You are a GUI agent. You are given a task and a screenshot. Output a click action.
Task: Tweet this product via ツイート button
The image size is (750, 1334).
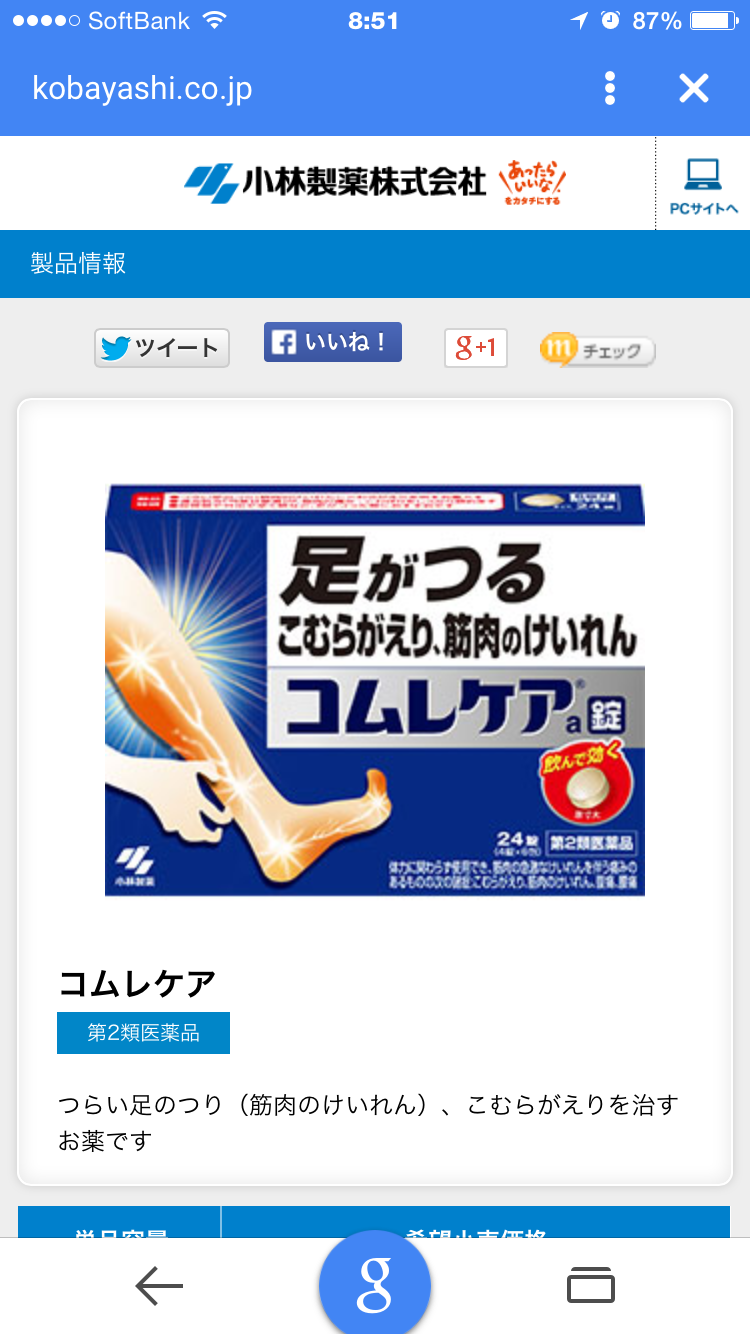162,348
